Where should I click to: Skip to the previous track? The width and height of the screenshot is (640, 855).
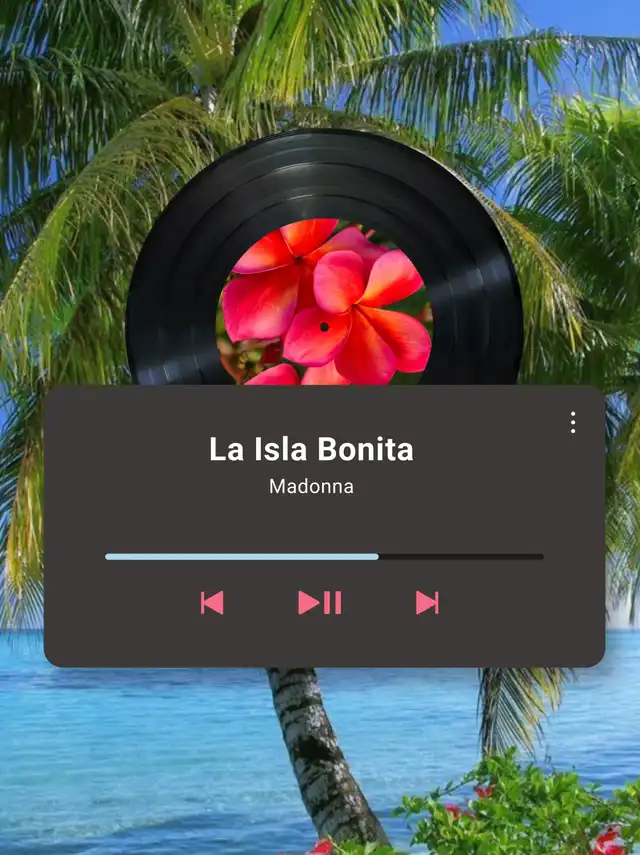point(212,602)
